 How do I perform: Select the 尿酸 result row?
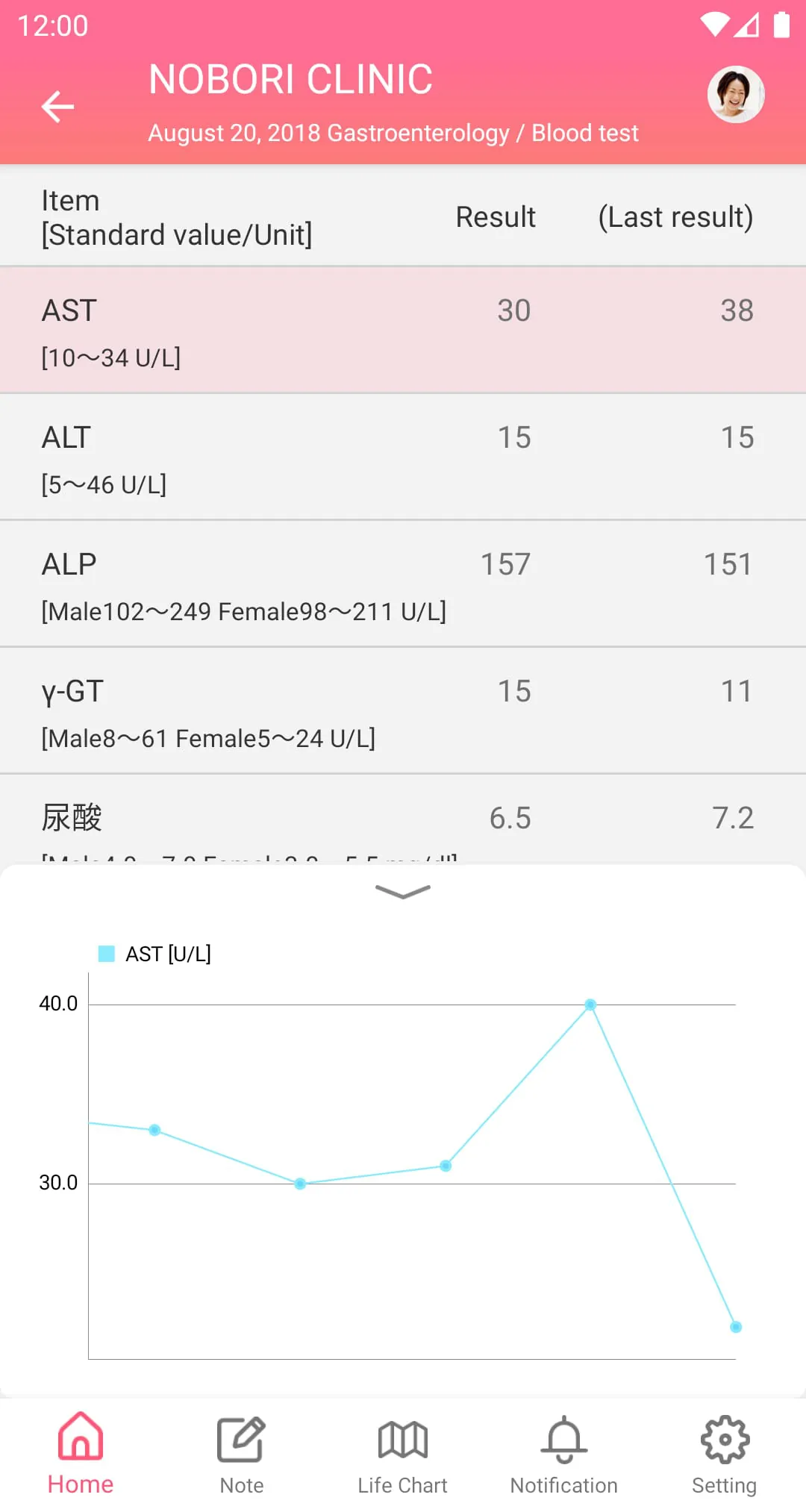[x=403, y=819]
